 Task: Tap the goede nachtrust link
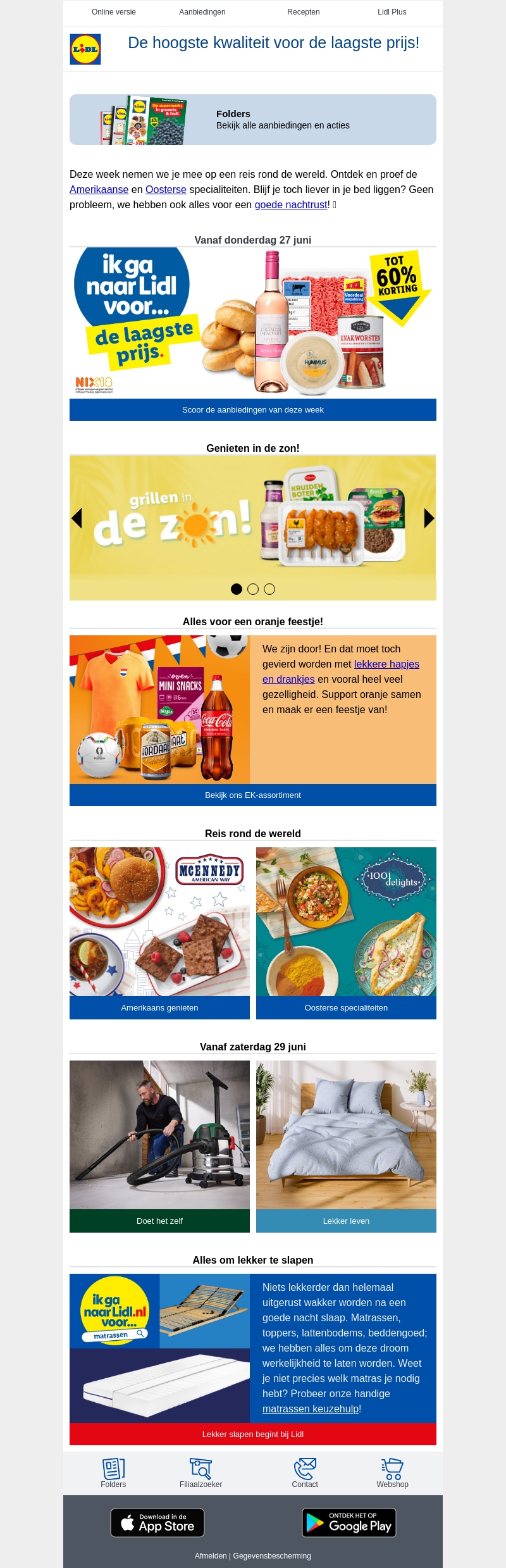click(x=291, y=205)
